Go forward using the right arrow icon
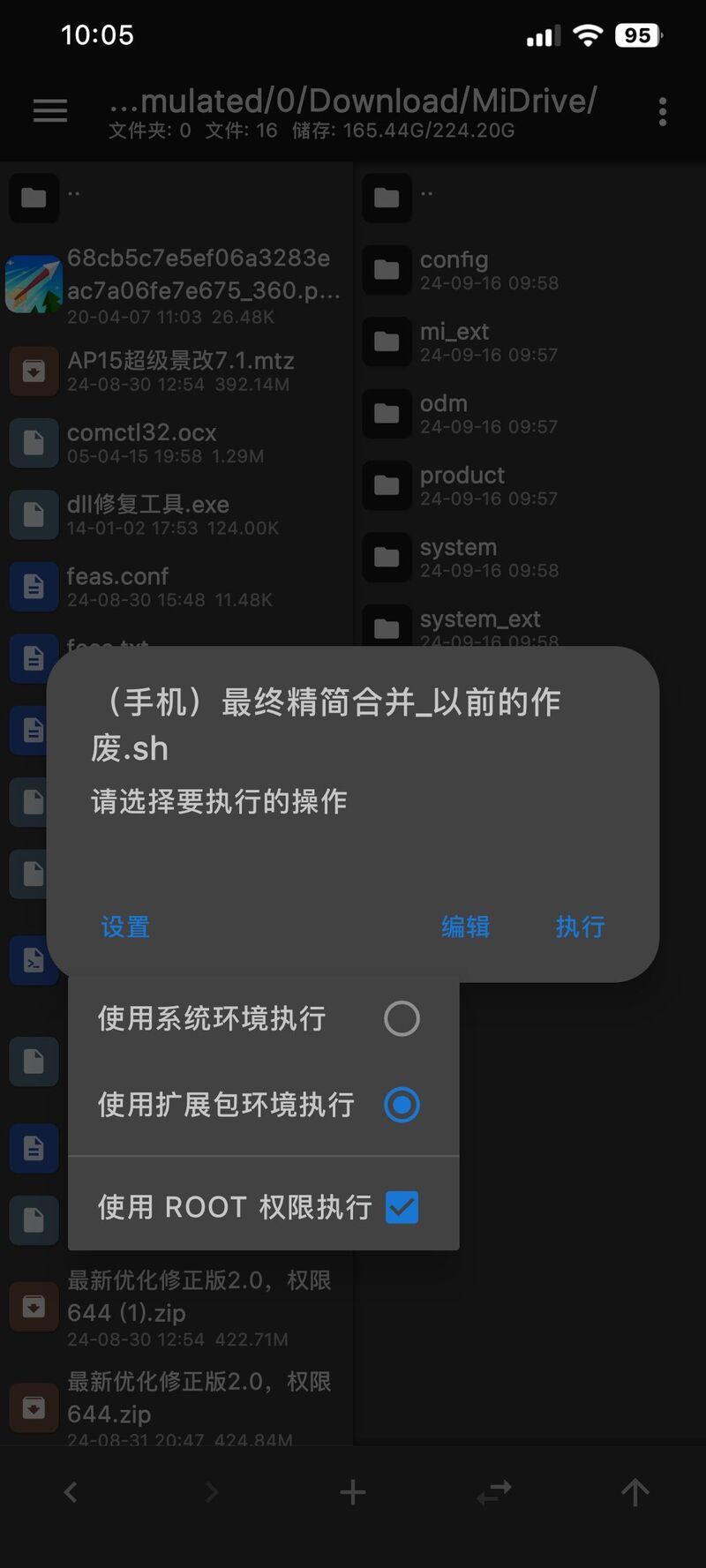706x1568 pixels. [212, 1492]
